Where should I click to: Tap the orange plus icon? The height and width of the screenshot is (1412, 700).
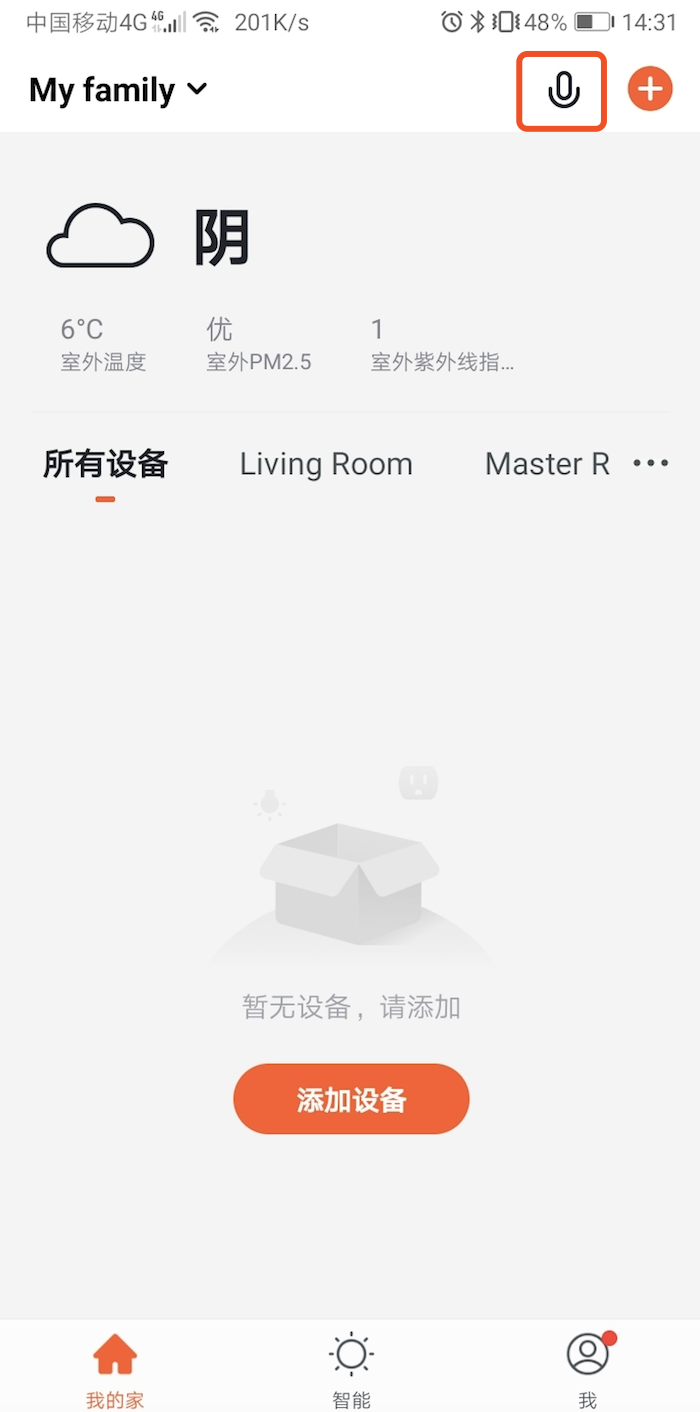[650, 90]
